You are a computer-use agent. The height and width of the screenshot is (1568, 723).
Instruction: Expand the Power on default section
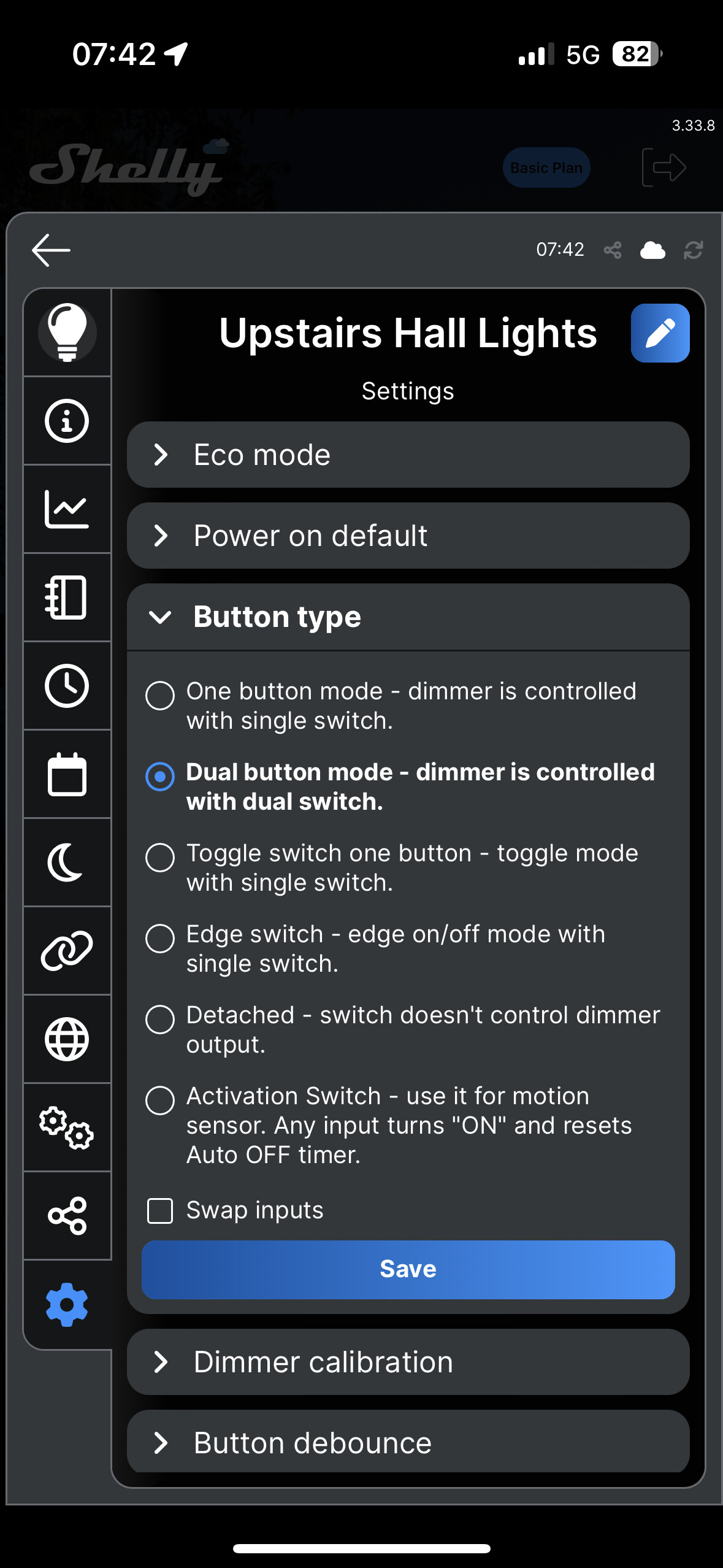tap(408, 536)
